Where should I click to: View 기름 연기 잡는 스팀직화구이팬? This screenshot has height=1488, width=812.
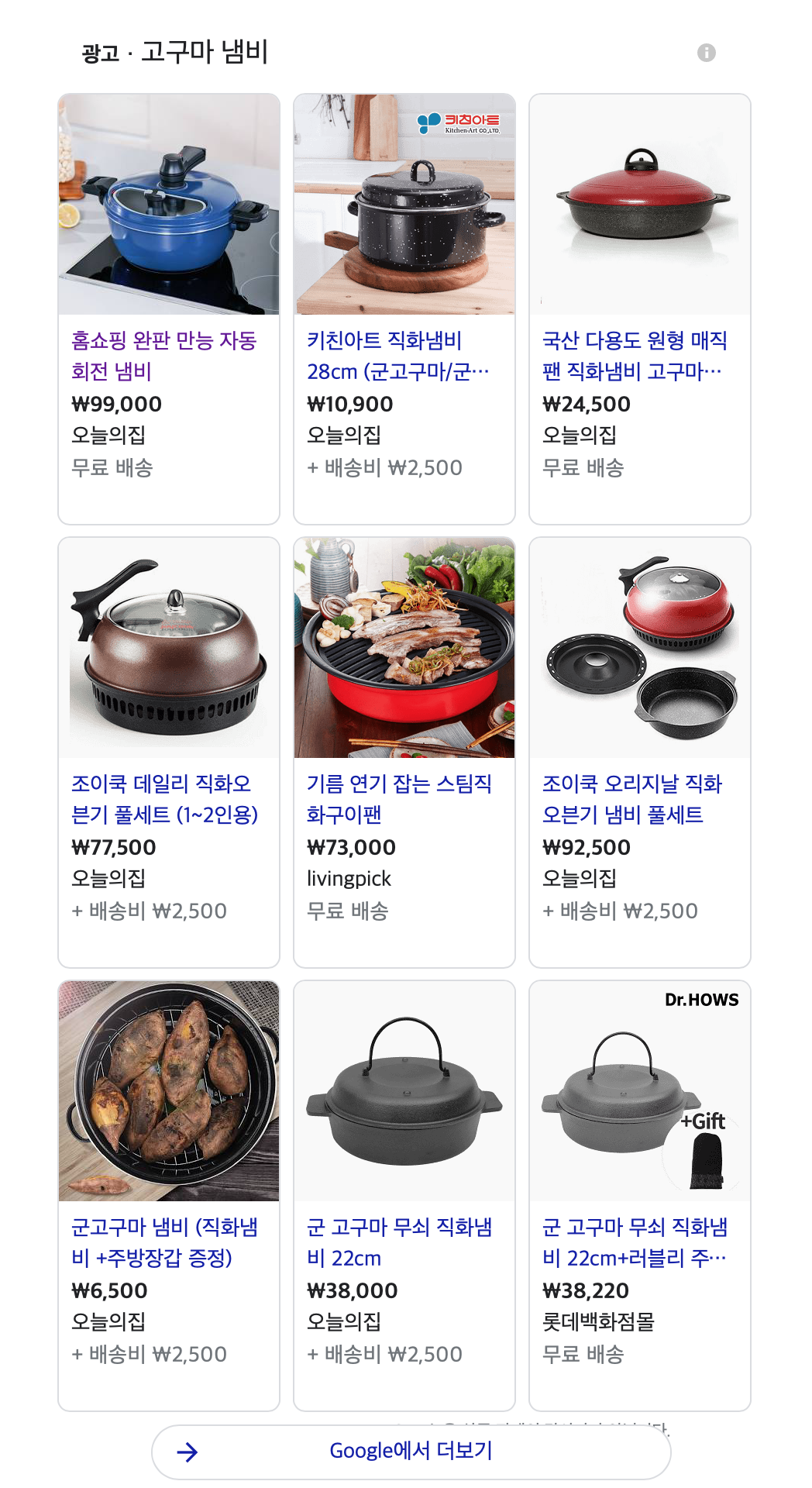click(x=399, y=799)
